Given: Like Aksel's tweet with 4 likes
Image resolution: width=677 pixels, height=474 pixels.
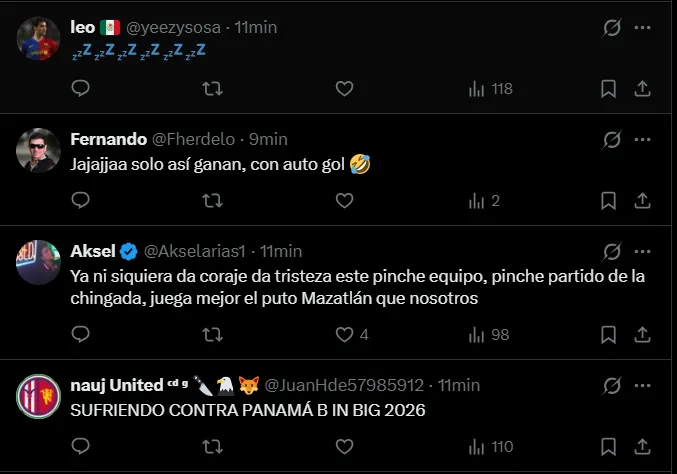Looking at the screenshot, I should coord(344,335).
